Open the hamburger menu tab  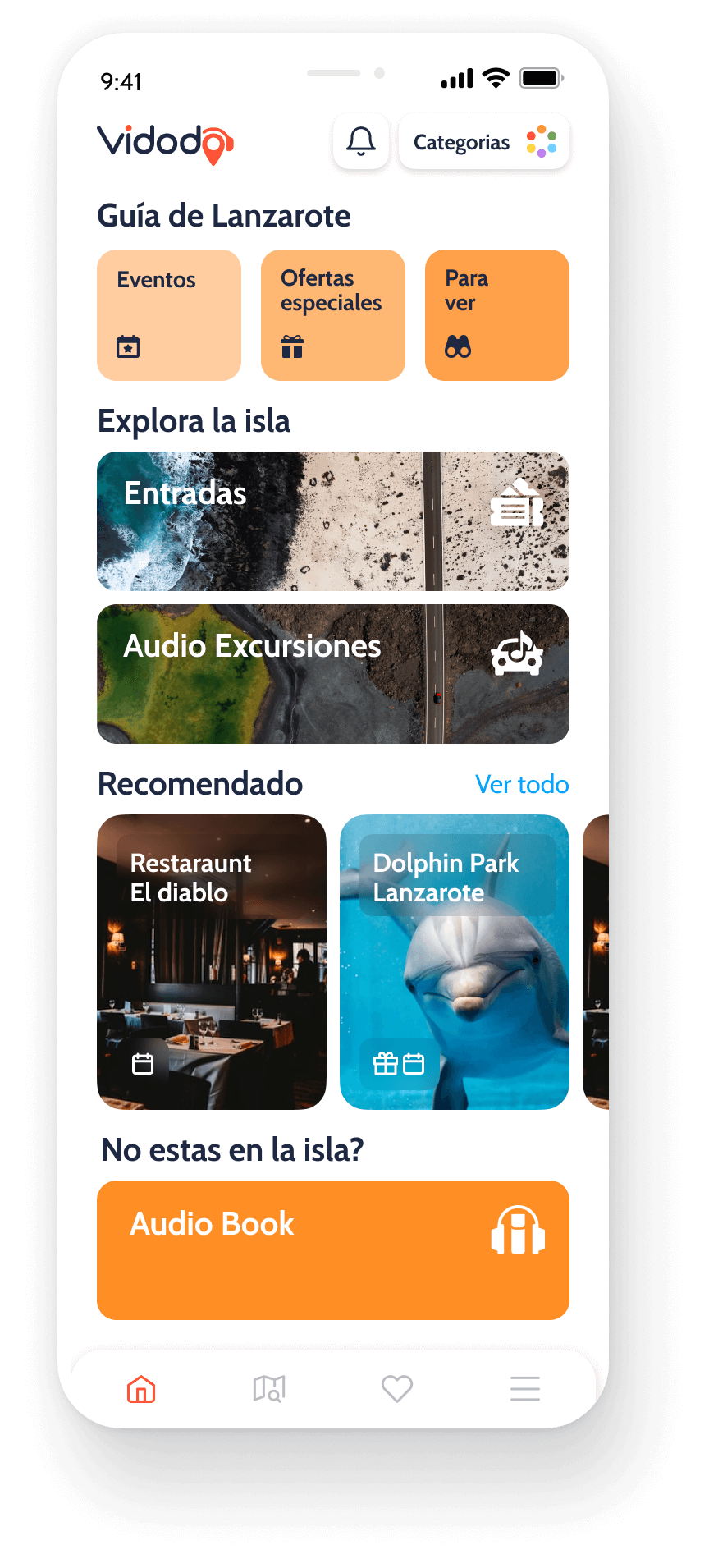pos(525,1389)
